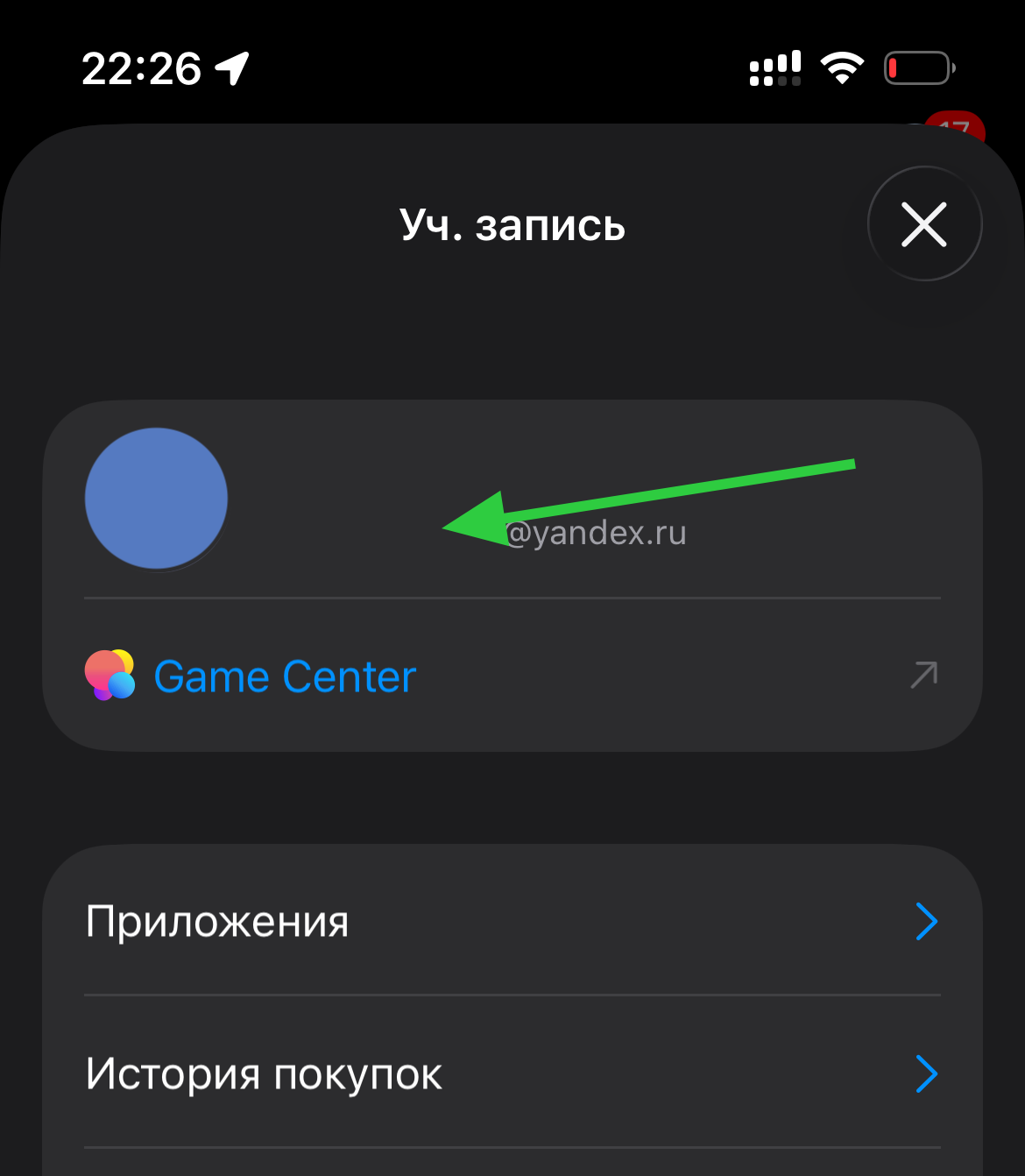Image resolution: width=1025 pixels, height=1176 pixels.
Task: Open the Приложения section
Action: pos(512,921)
